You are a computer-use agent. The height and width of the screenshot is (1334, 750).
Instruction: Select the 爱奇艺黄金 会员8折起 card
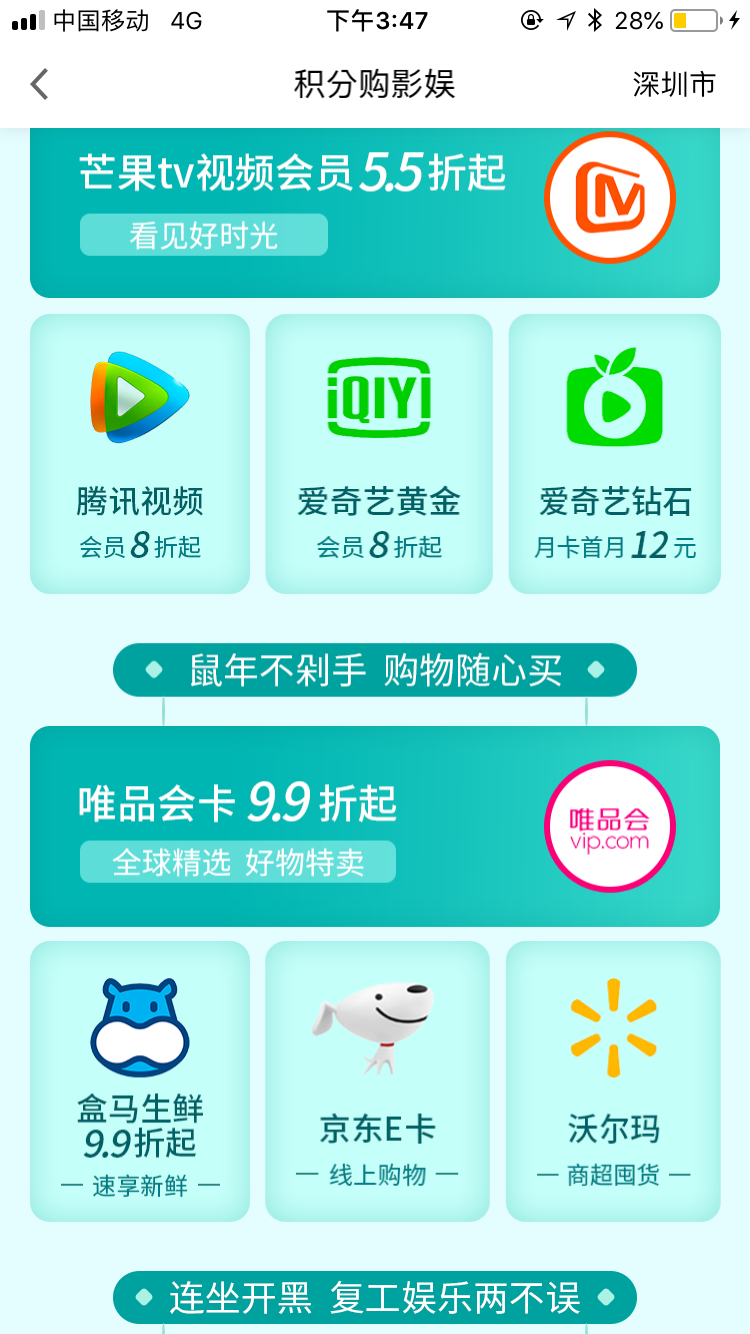click(379, 454)
